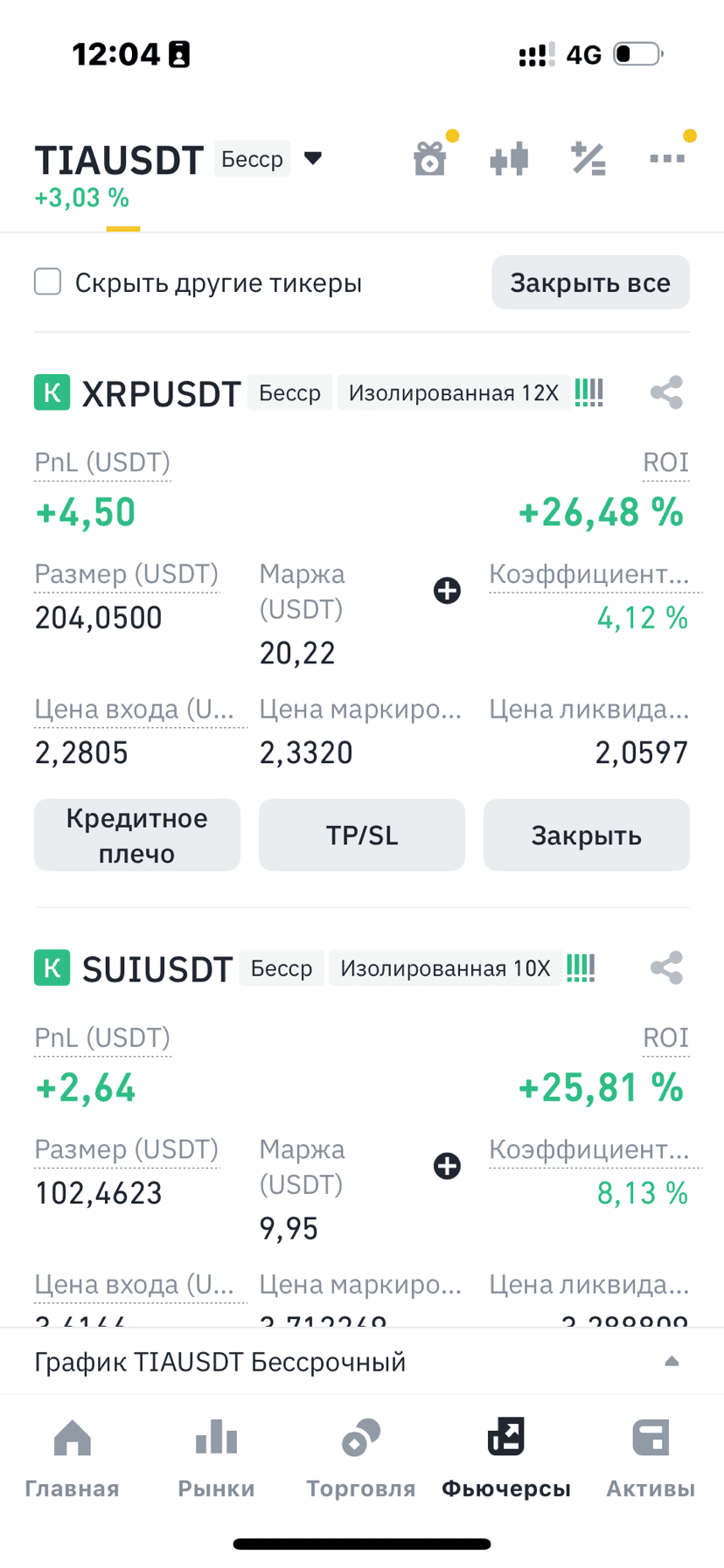This screenshot has width=724, height=1568.
Task: Switch to the Рынки tab
Action: 216,1458
